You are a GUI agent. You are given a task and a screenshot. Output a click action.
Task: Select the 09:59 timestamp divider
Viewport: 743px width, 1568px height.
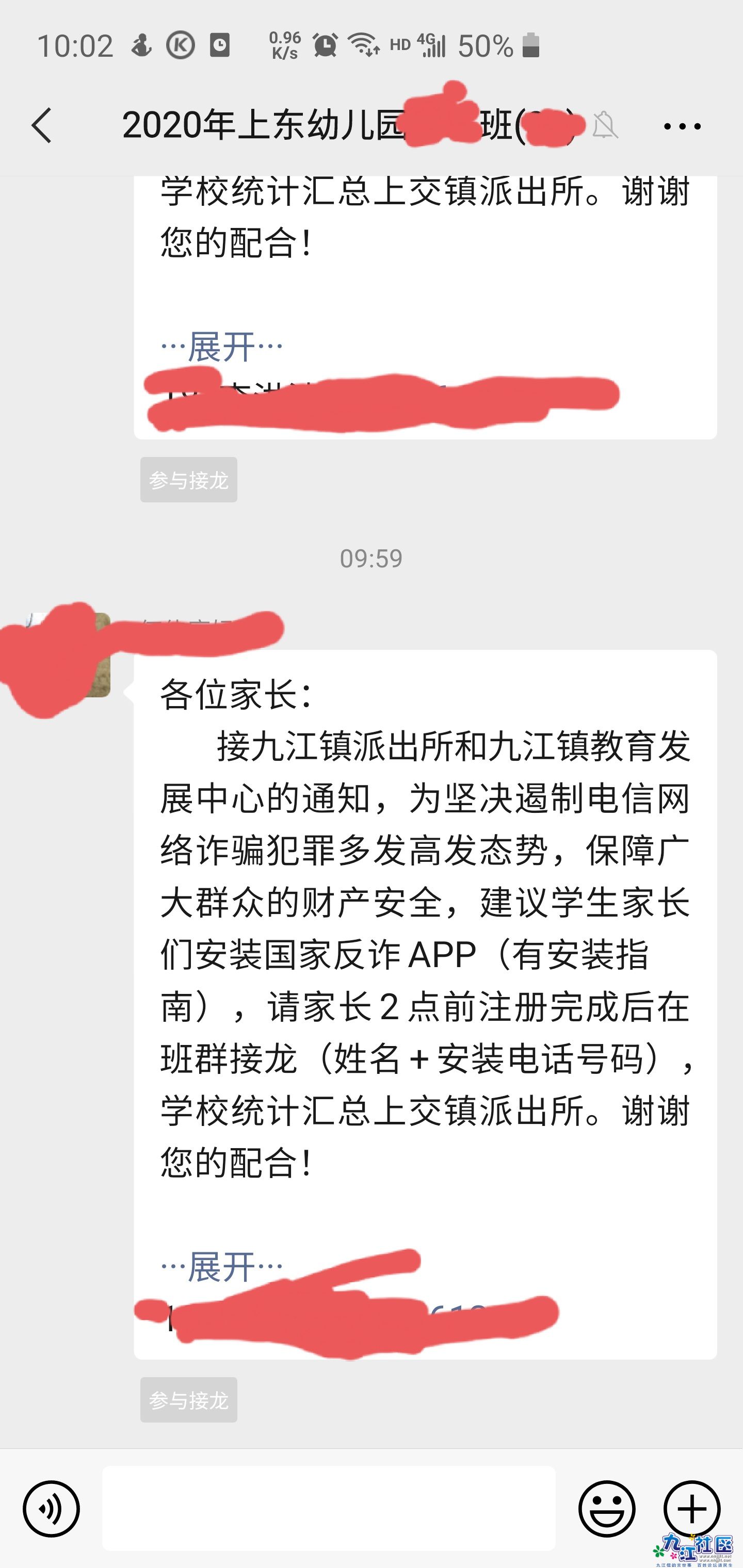372,558
